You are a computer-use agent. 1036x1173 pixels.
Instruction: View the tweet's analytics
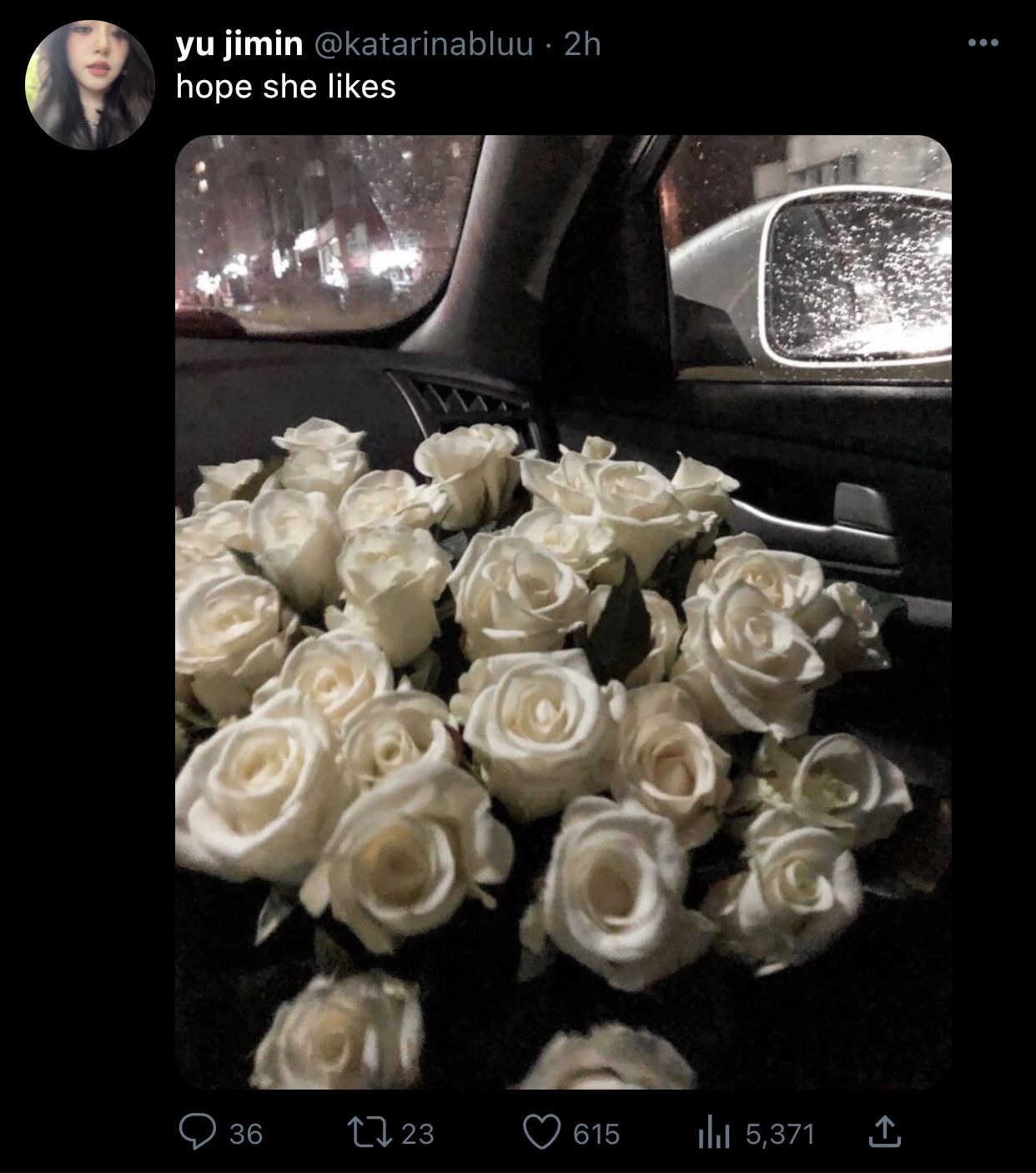point(714,1132)
